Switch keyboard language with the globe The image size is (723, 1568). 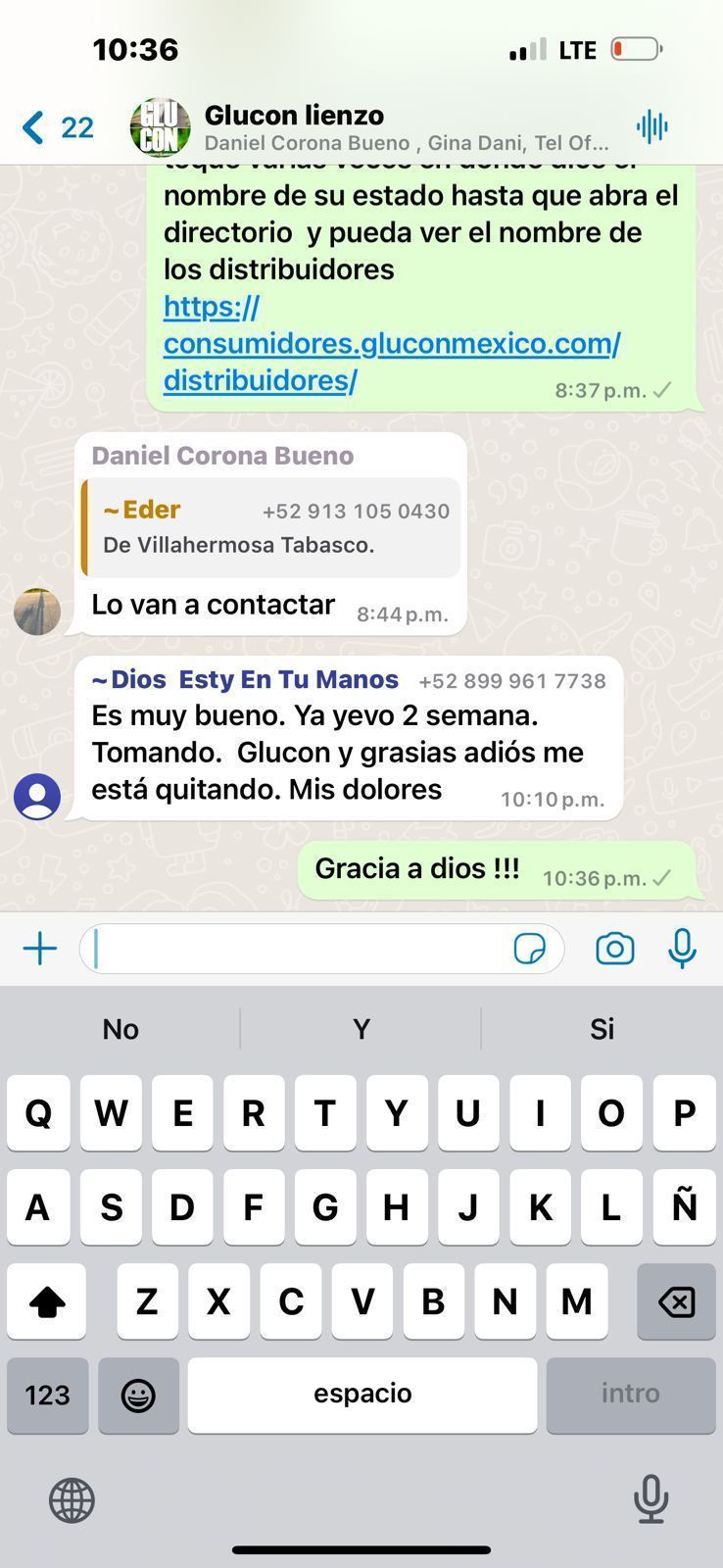pos(72,1499)
